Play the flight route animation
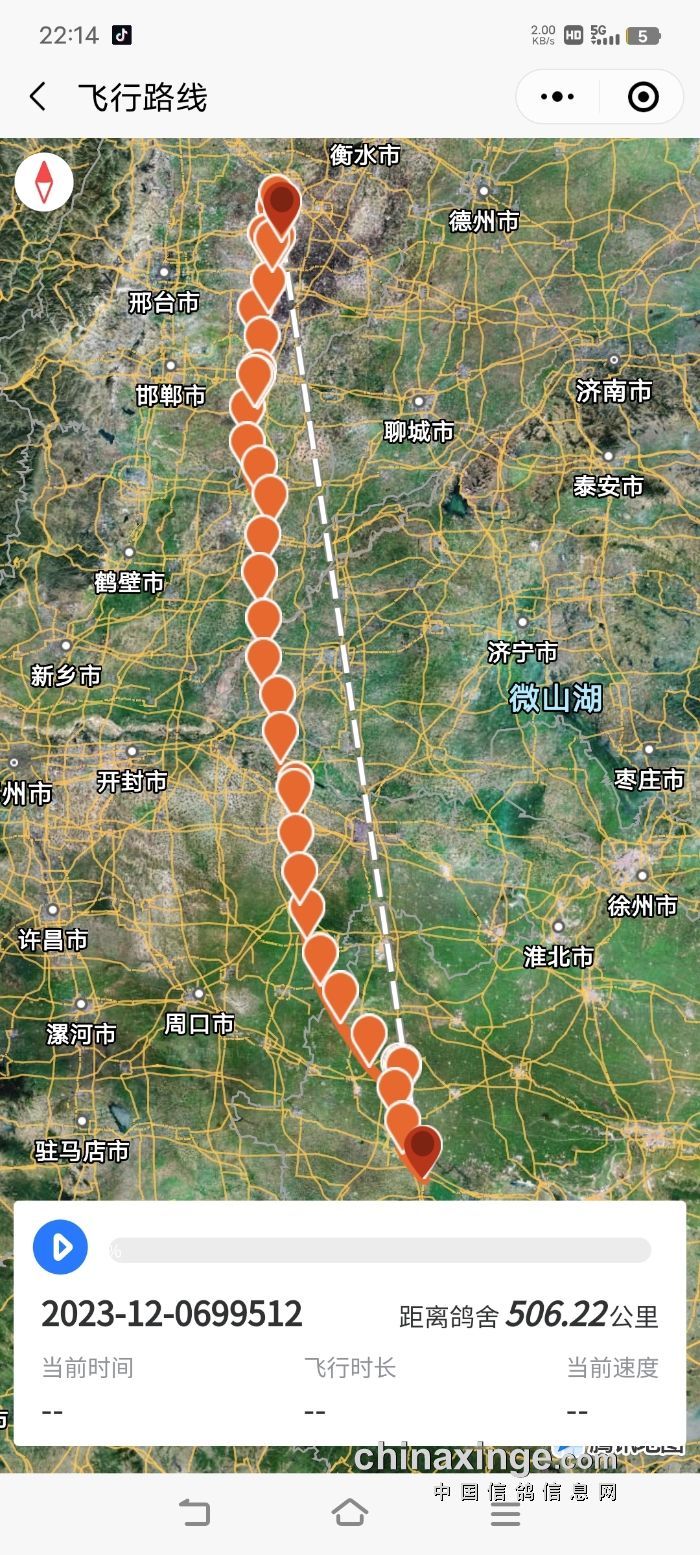This screenshot has height=1555, width=700. click(x=61, y=1247)
